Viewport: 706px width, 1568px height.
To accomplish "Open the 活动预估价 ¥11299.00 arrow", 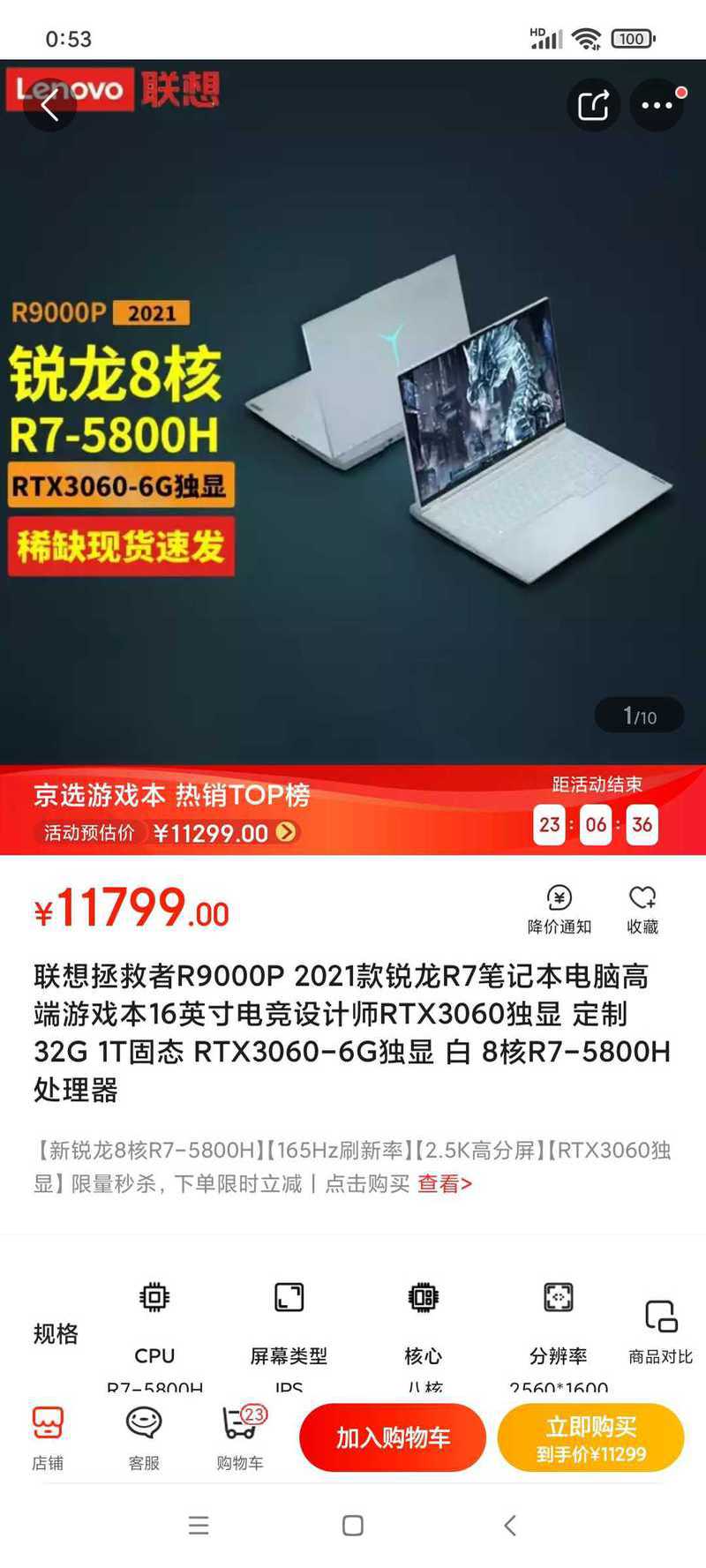I will (286, 832).
